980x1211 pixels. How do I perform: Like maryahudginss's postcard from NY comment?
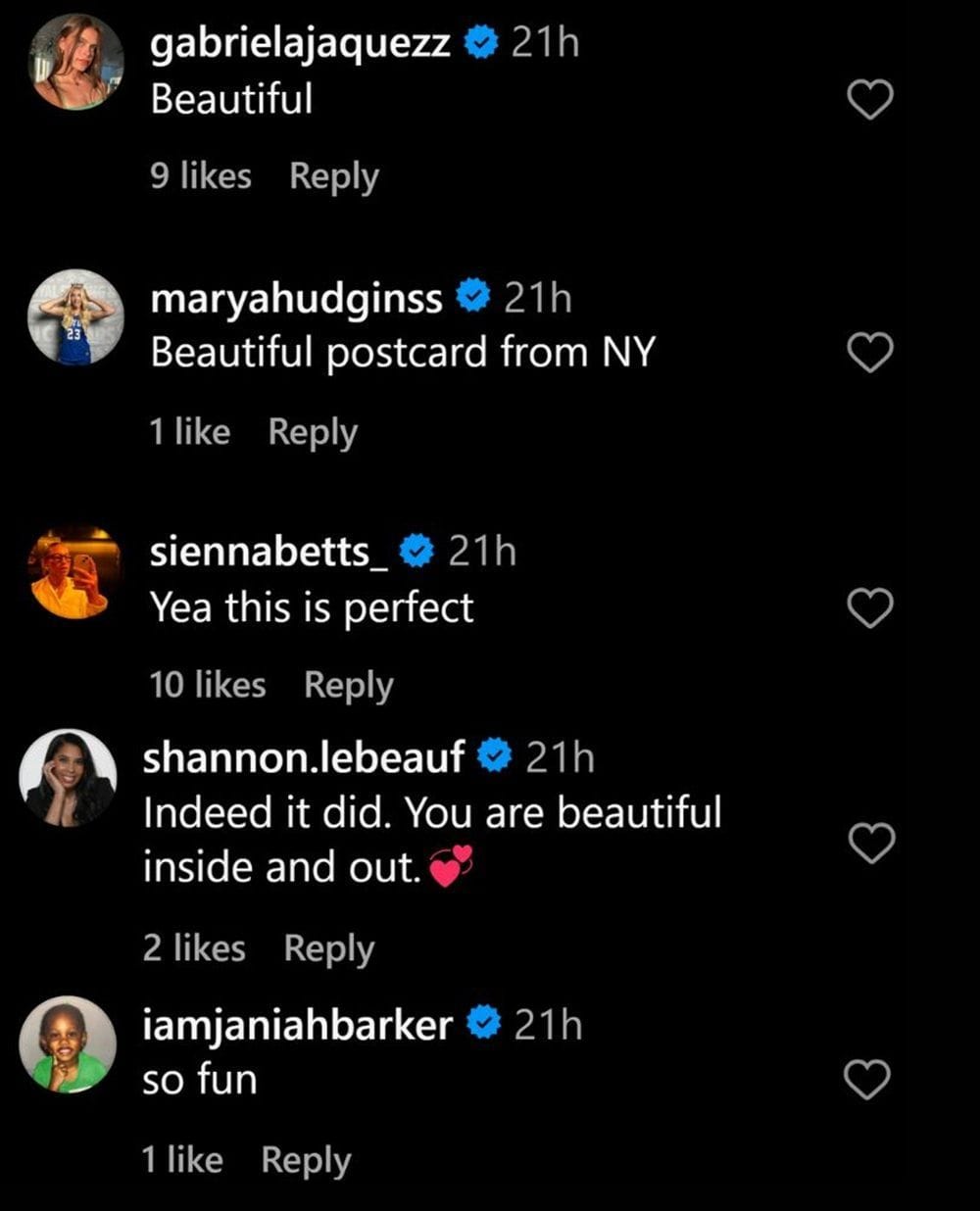tap(869, 353)
